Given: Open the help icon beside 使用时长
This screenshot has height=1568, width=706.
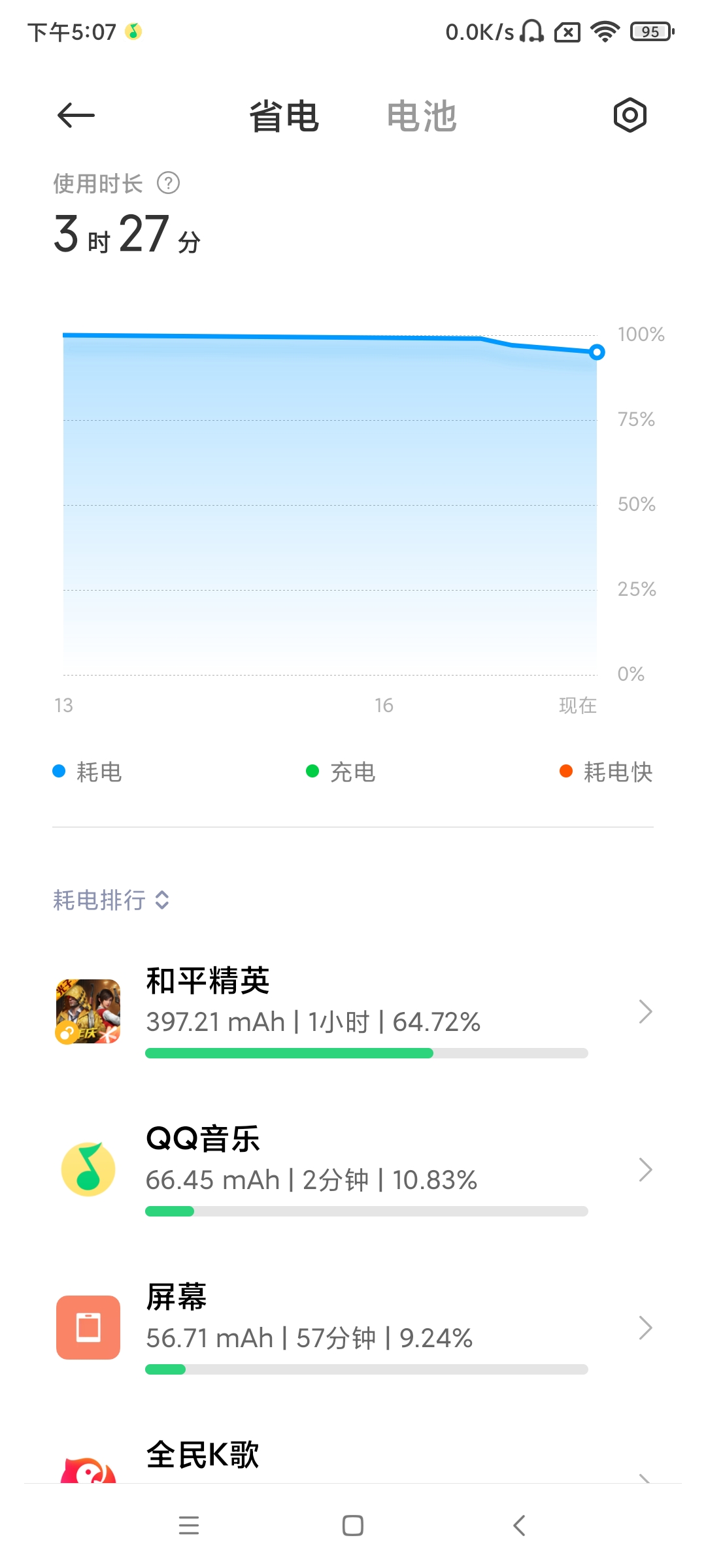Looking at the screenshot, I should tap(169, 184).
